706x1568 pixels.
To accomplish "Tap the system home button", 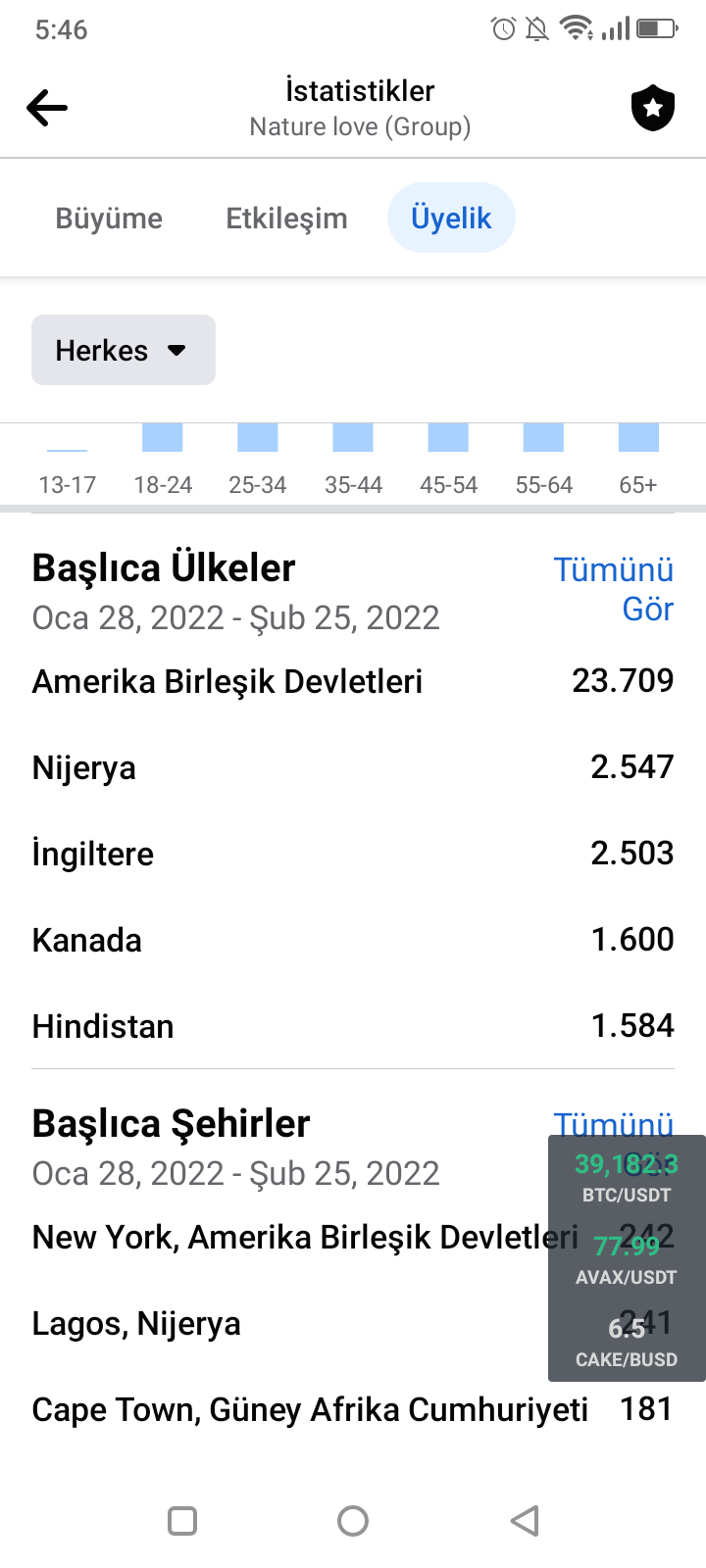I will click(353, 1521).
